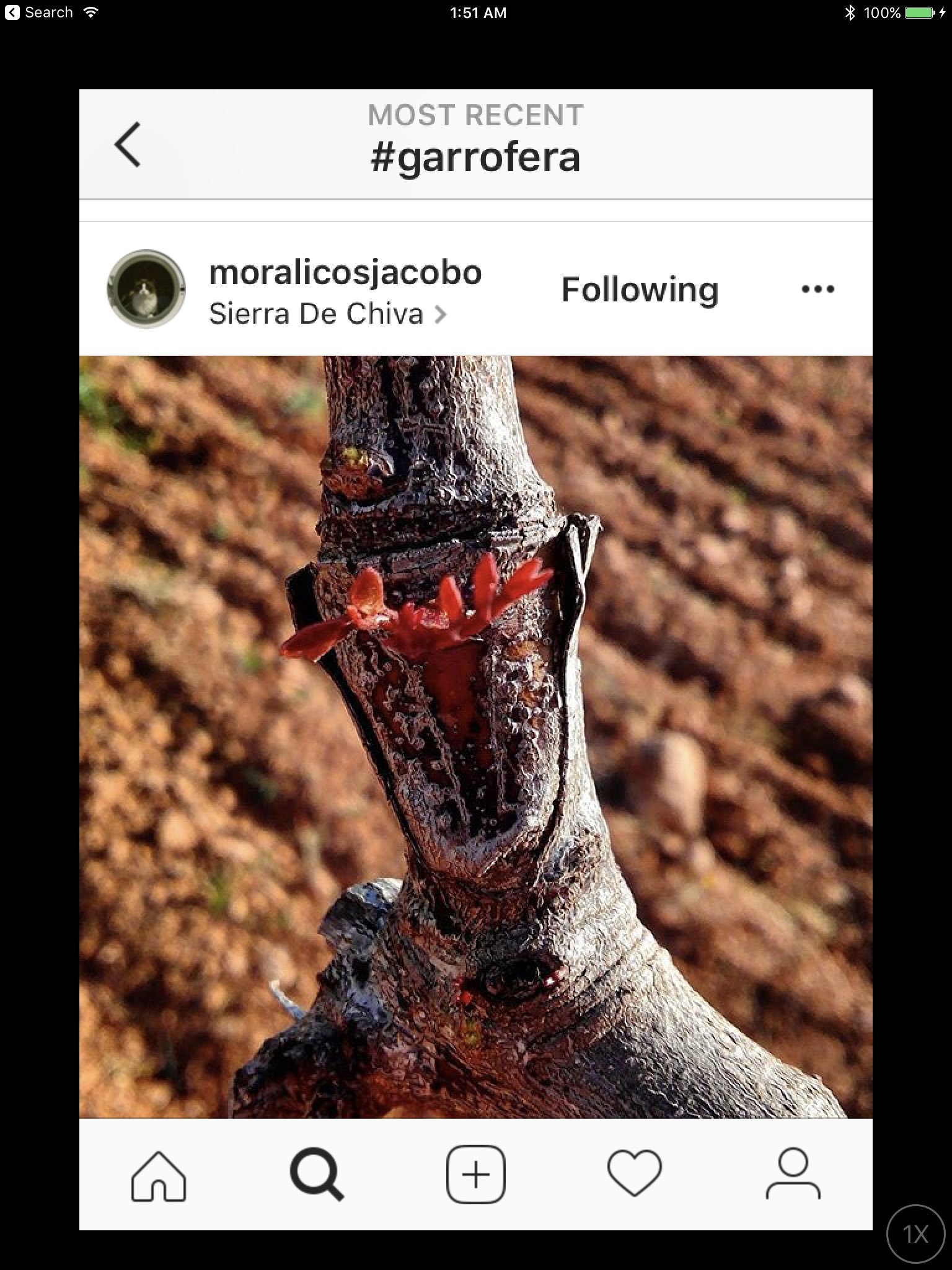Go back from the #garrofera feed
This screenshot has width=952, height=1270.
(x=128, y=144)
